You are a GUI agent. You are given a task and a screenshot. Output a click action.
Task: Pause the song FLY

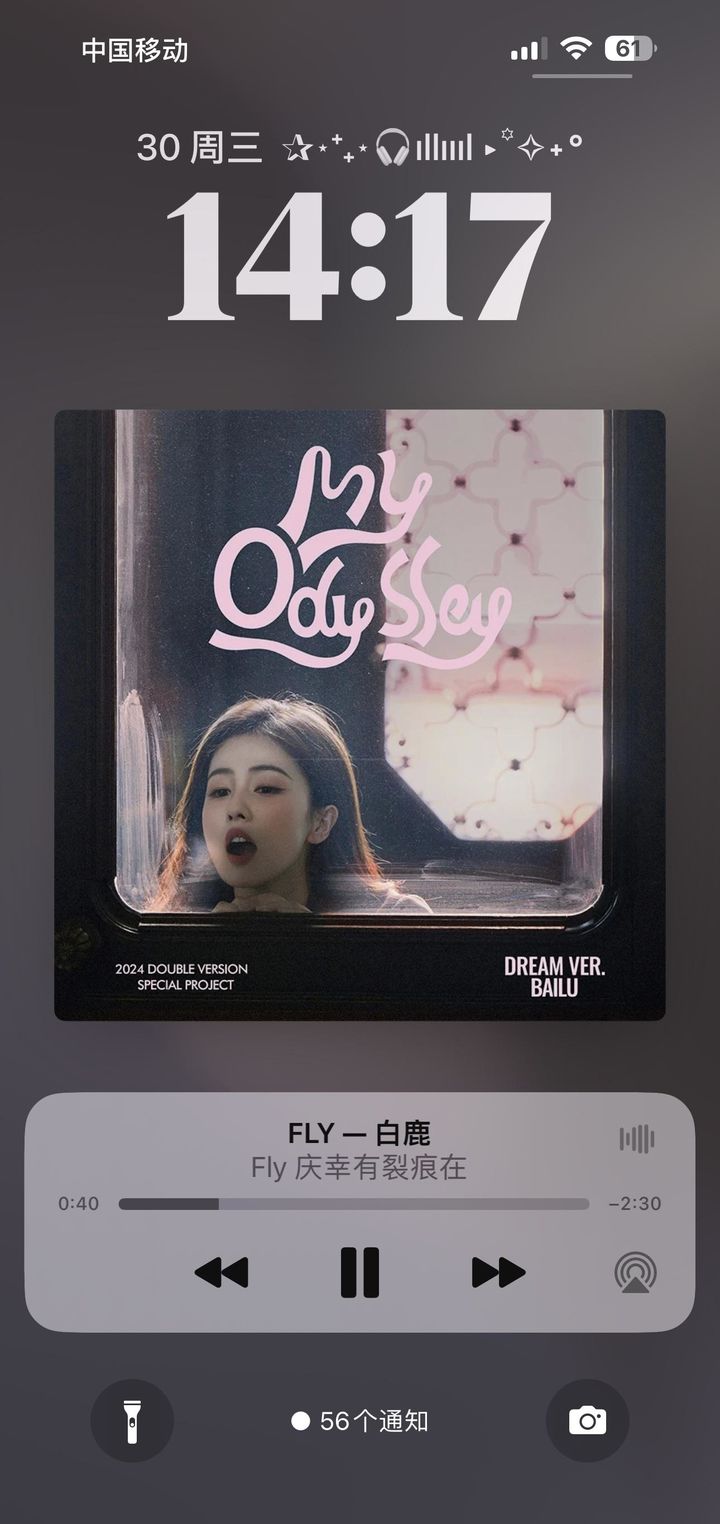pos(359,1272)
